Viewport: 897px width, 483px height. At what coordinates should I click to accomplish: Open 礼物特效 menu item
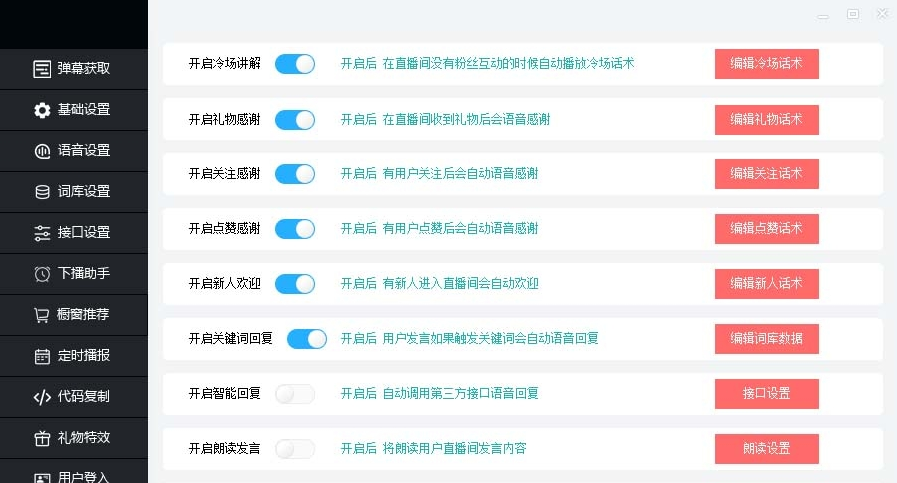[x=73, y=437]
